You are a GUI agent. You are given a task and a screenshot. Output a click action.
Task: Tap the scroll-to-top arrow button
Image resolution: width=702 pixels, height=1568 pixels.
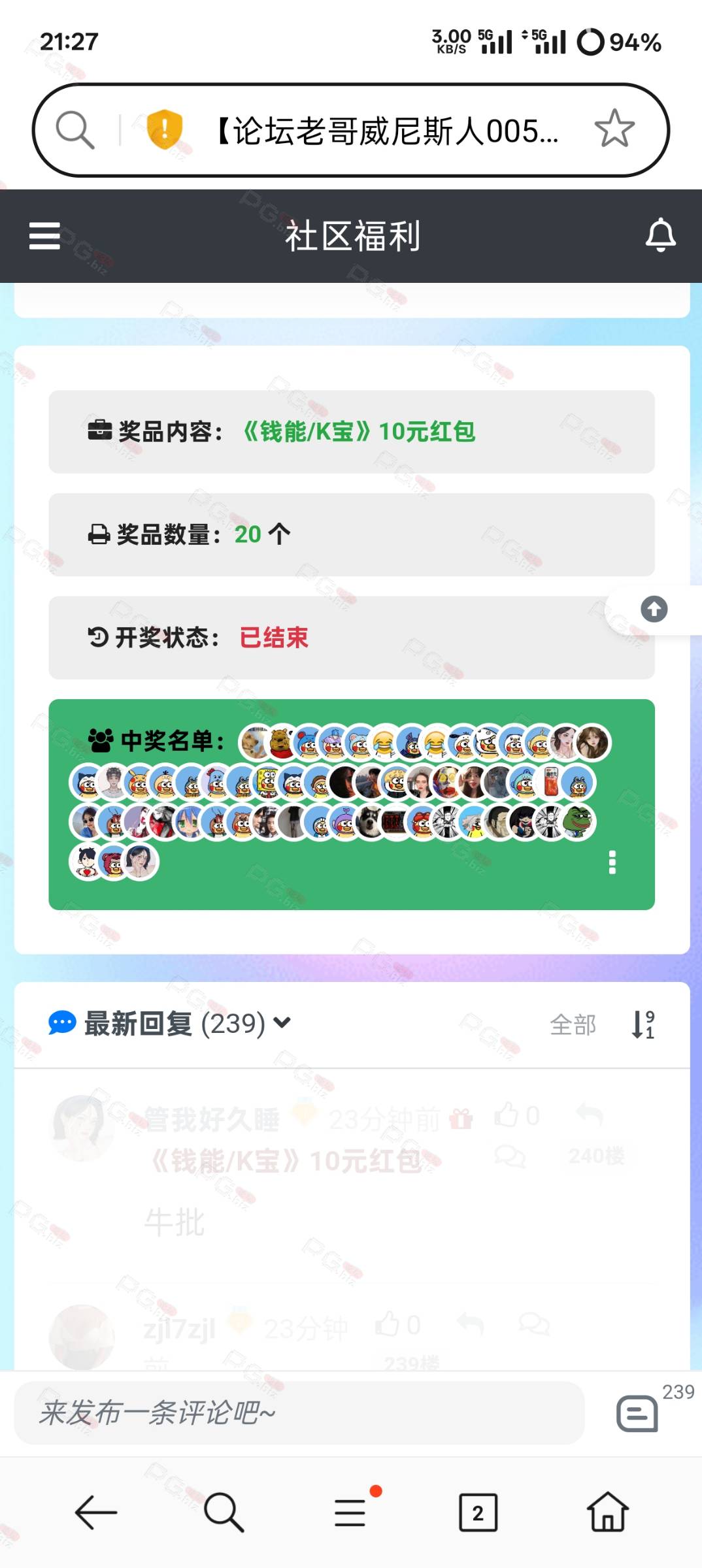tap(654, 609)
